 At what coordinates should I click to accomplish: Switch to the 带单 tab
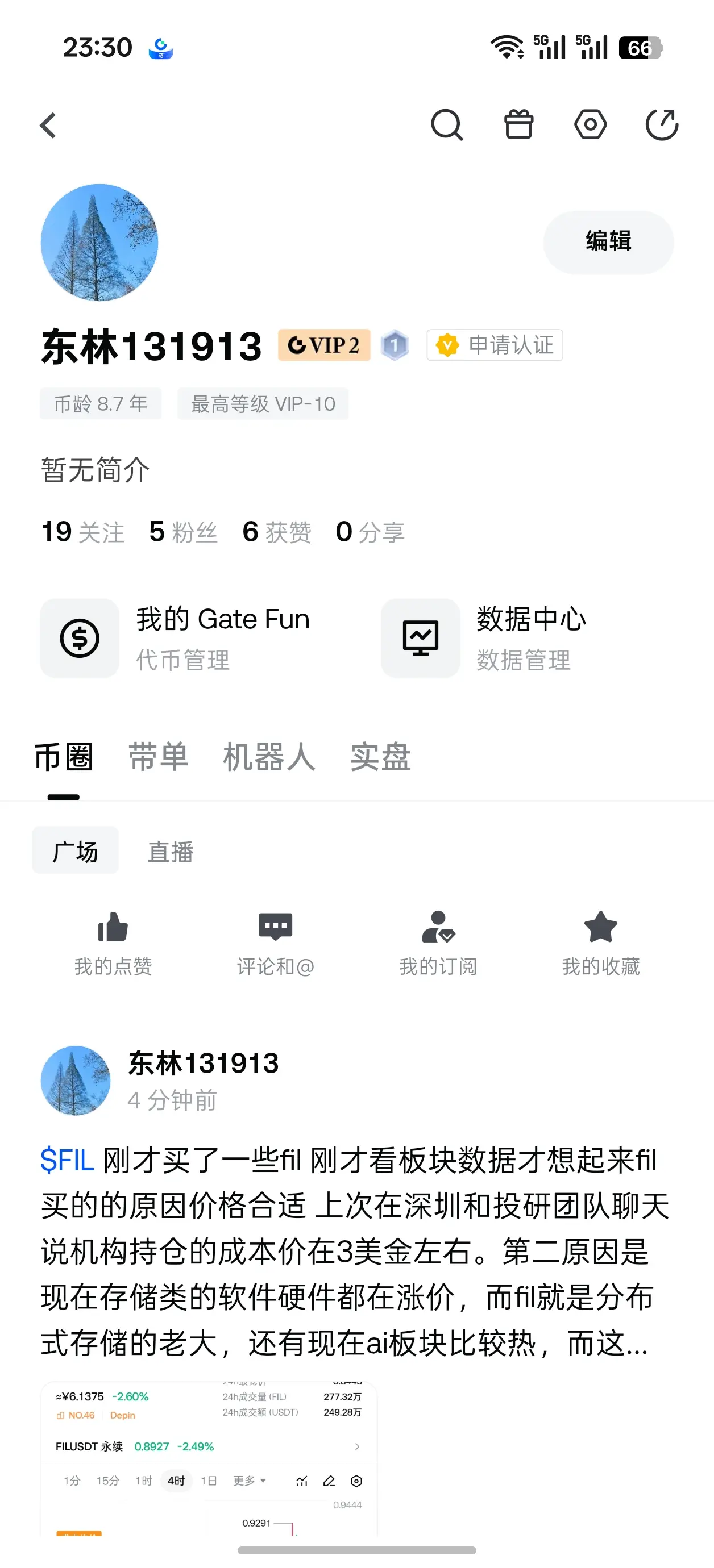pyautogui.click(x=158, y=757)
